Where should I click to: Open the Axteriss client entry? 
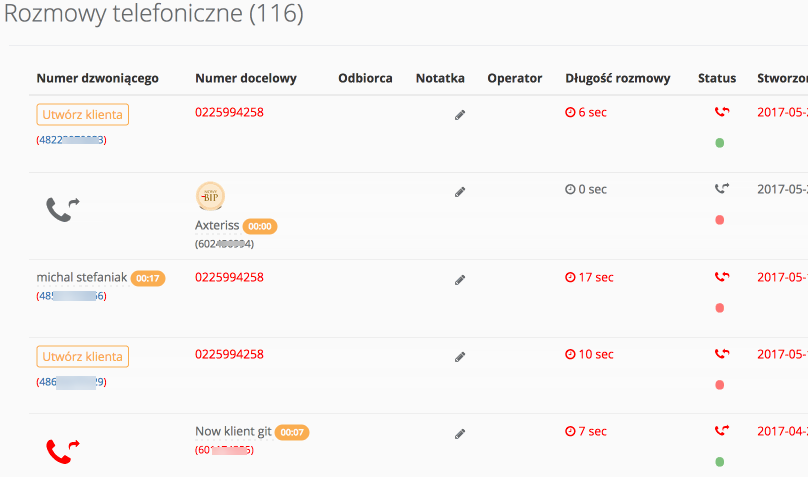216,226
